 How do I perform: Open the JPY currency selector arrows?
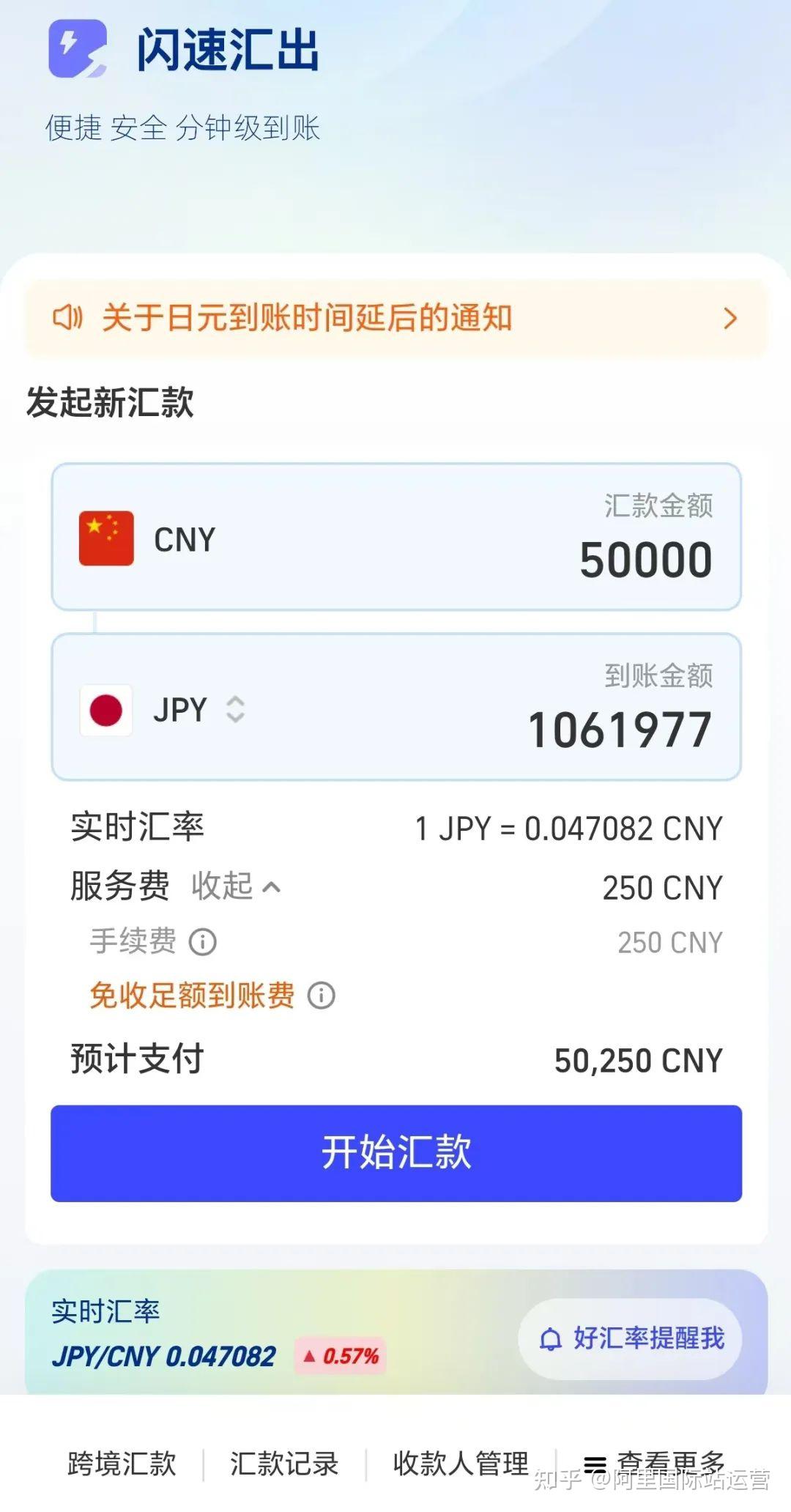[x=236, y=709]
